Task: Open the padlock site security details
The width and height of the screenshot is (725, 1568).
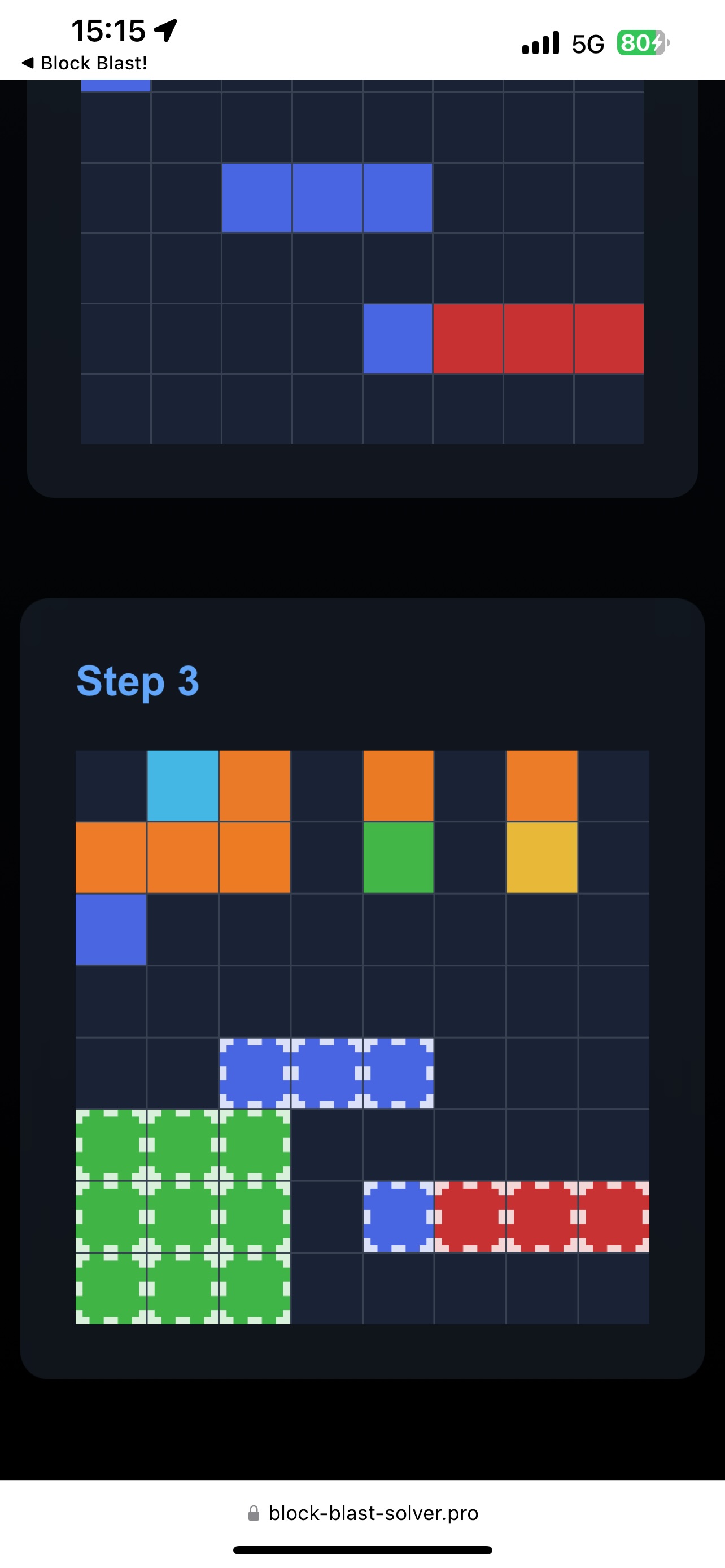Action: click(x=254, y=1512)
